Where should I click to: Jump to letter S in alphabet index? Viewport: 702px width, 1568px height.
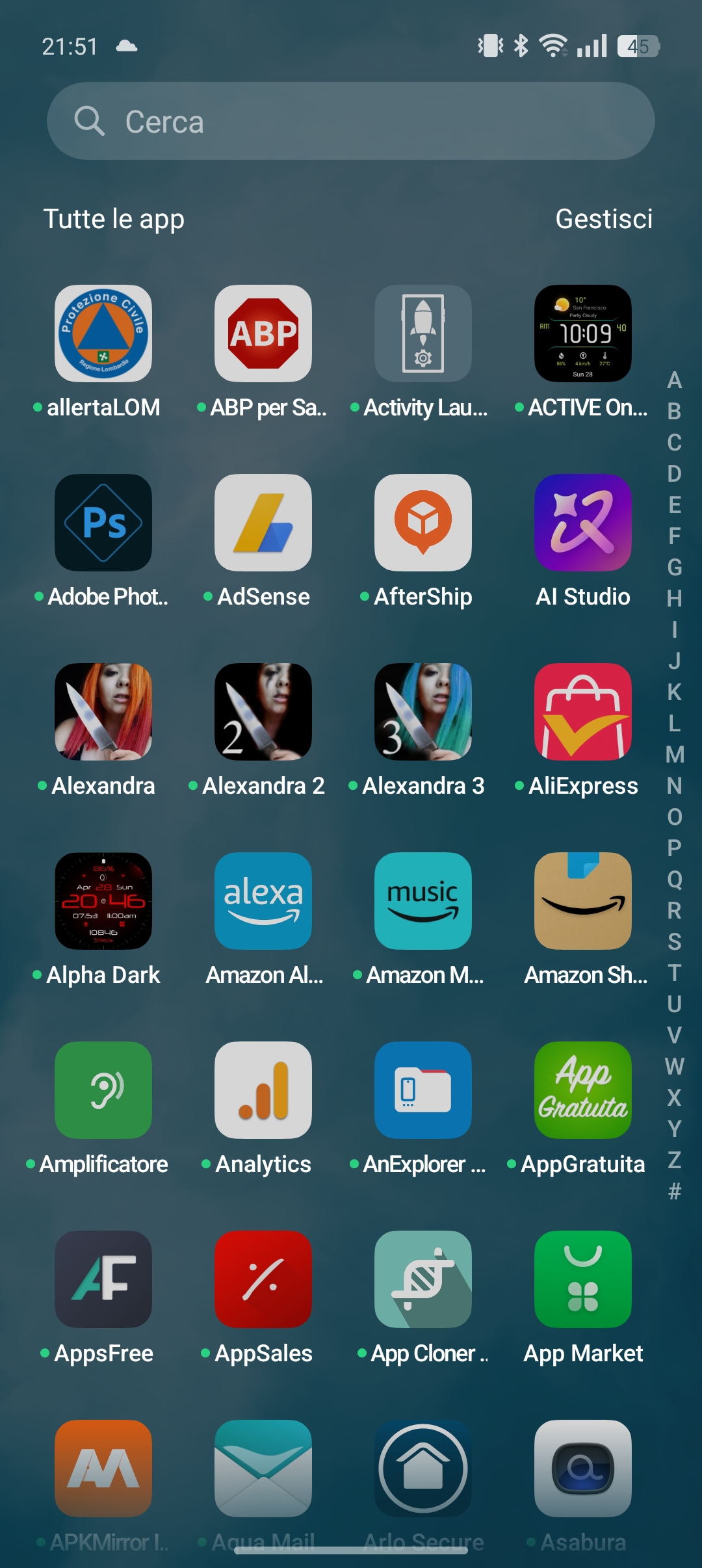(675, 941)
